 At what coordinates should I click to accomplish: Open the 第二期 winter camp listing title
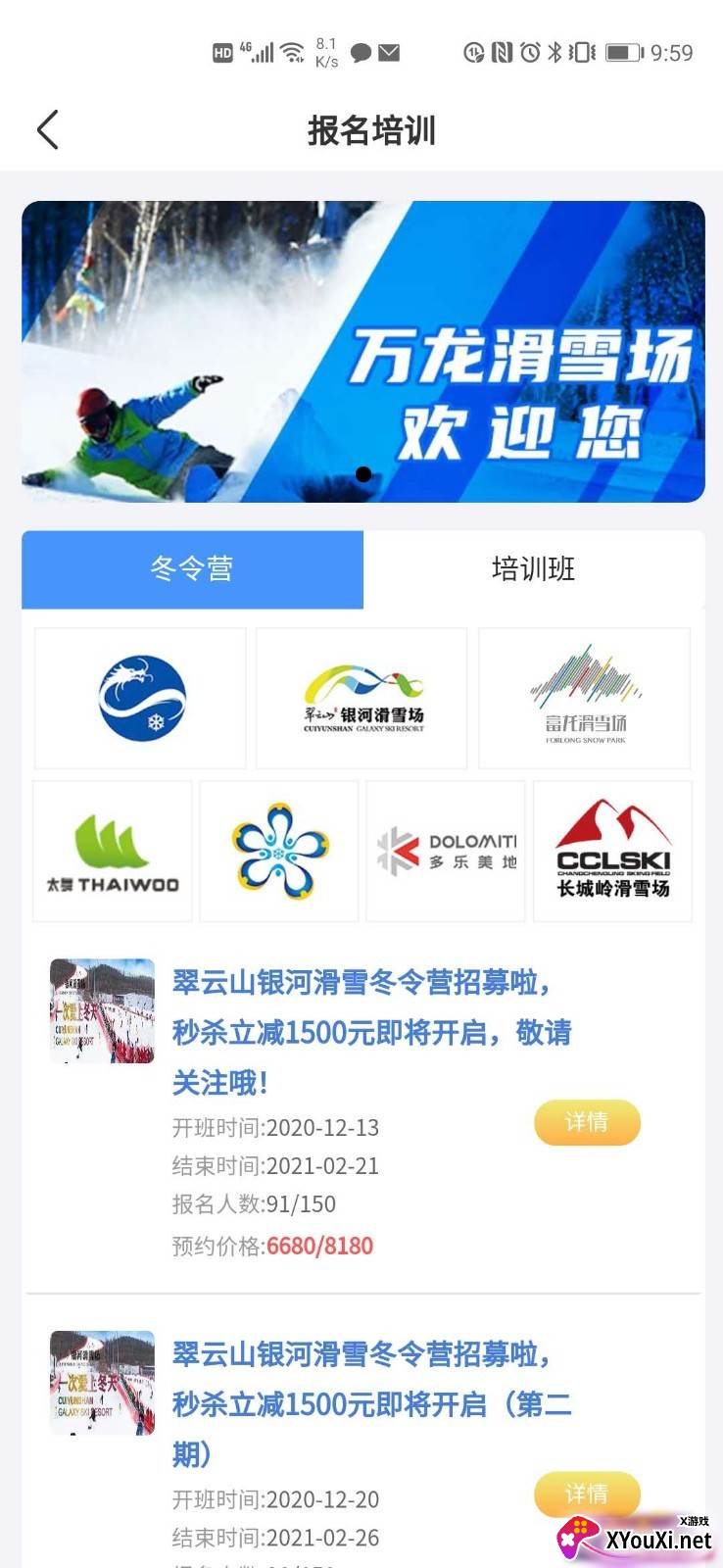[372, 1404]
